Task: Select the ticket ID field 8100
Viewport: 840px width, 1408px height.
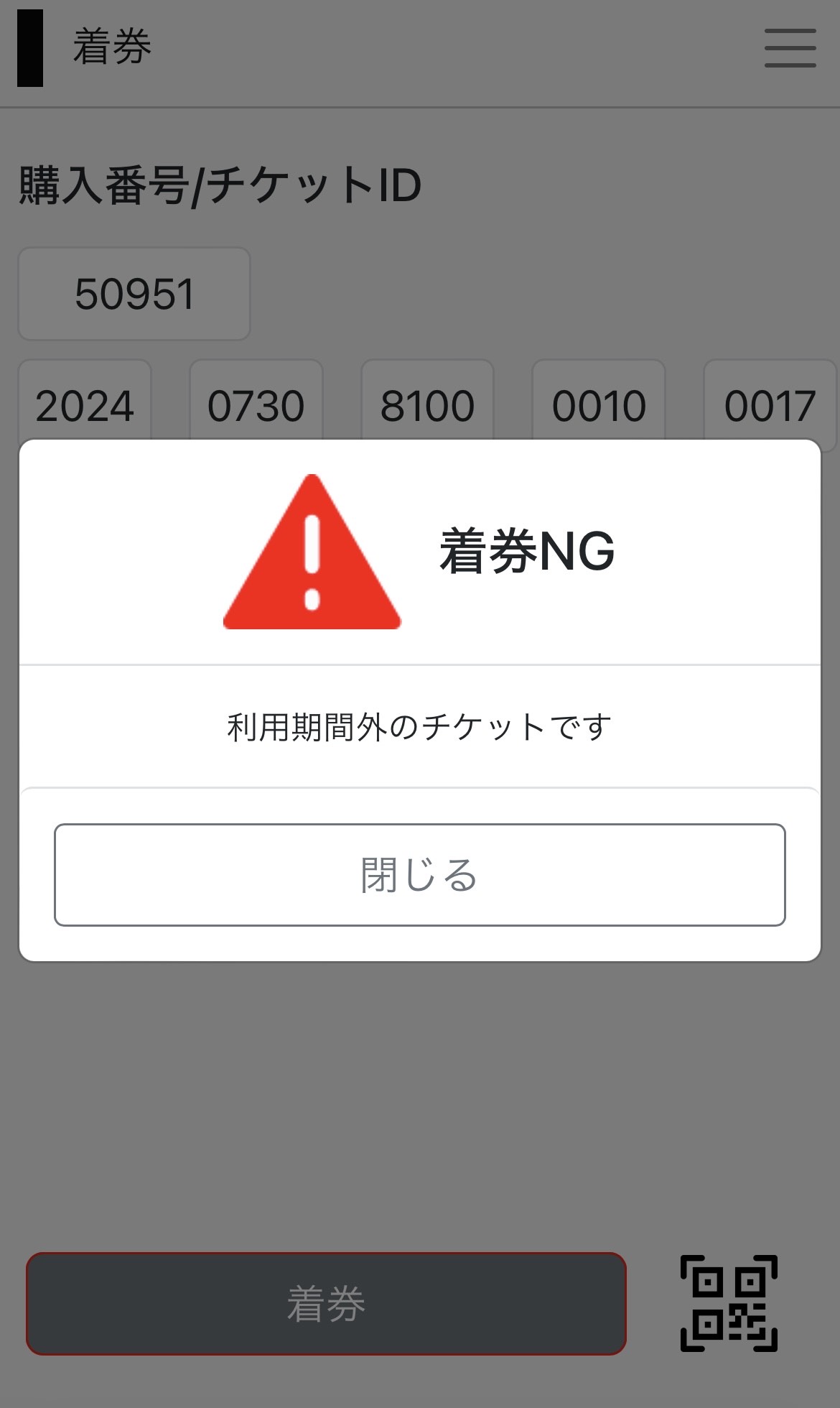Action: (427, 402)
